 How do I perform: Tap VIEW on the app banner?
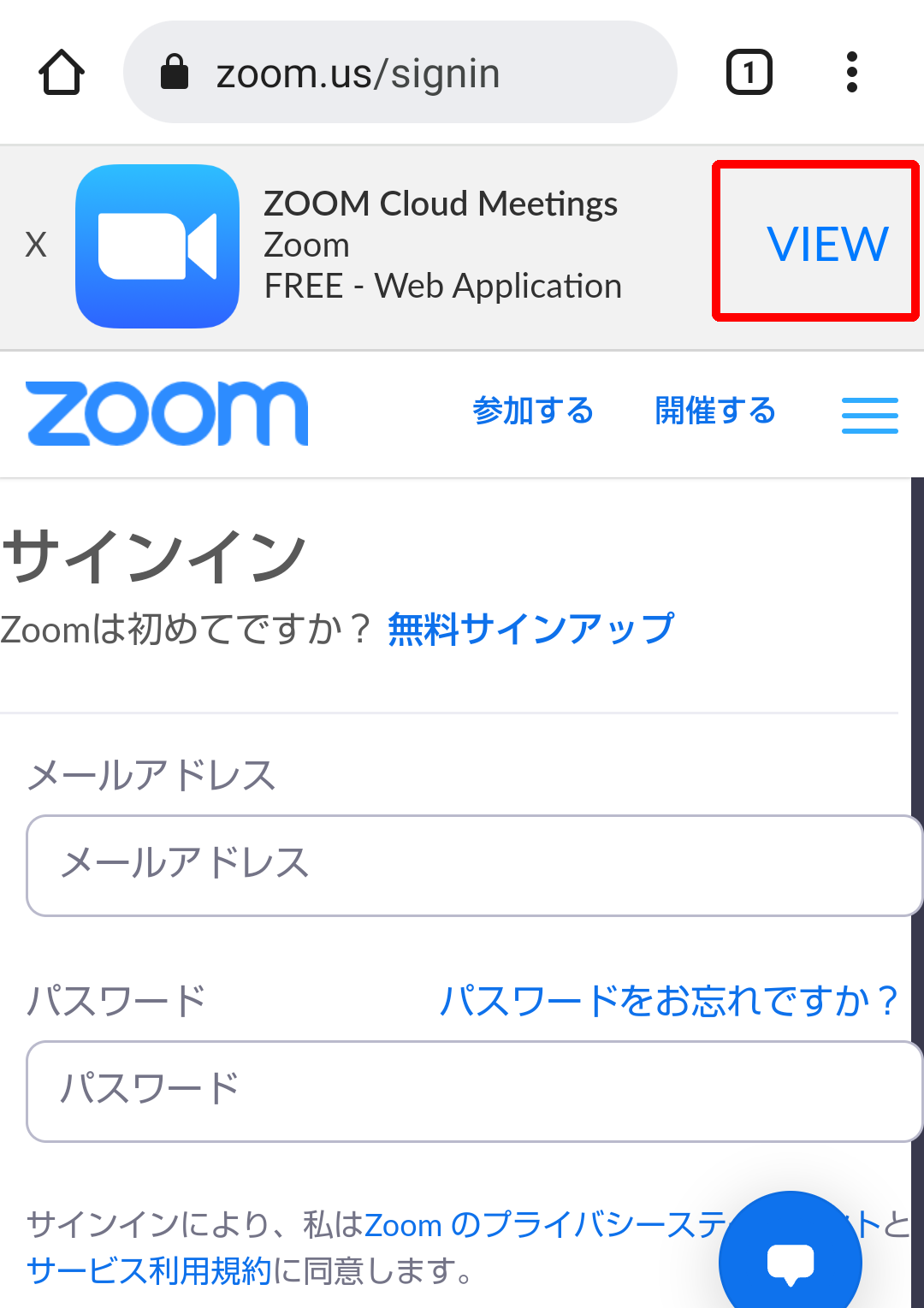click(x=826, y=244)
